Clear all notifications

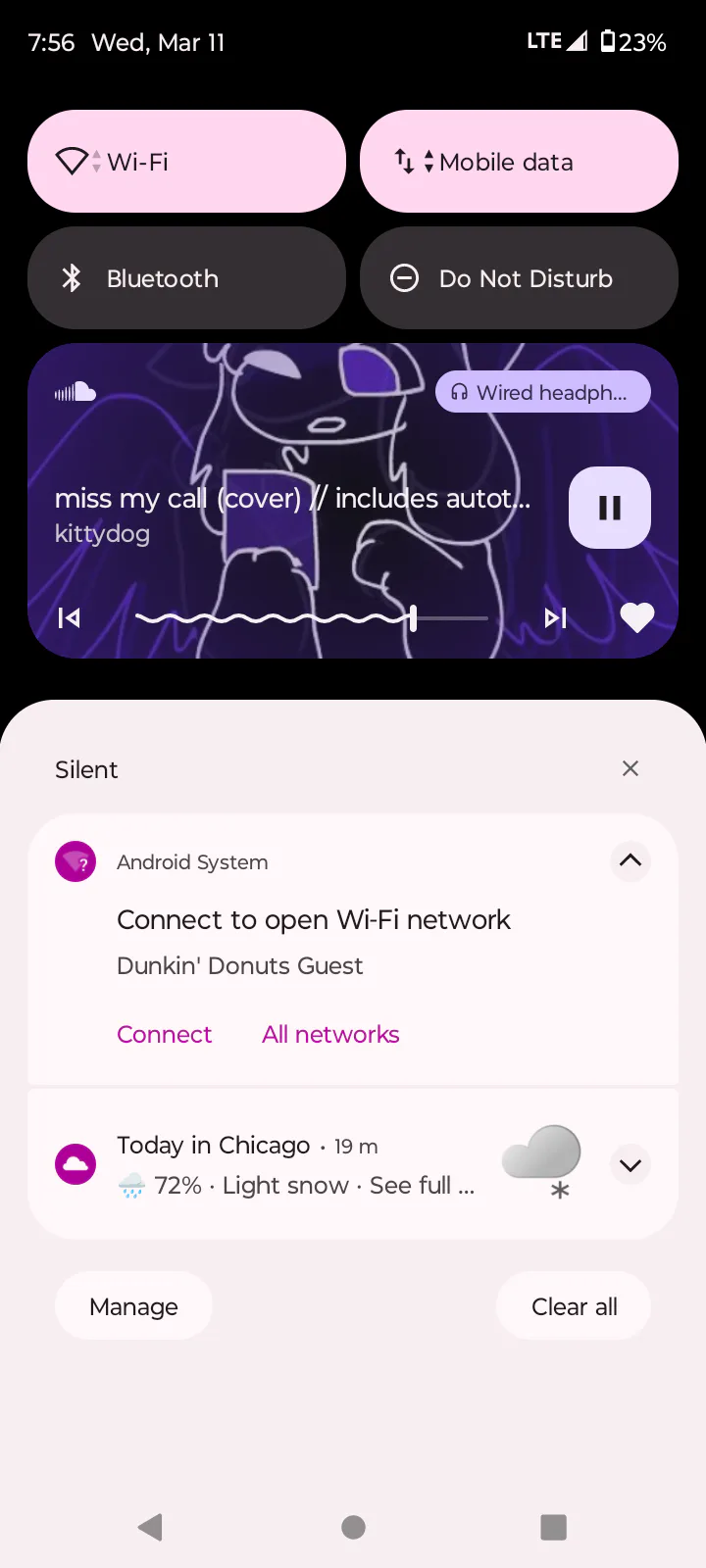[x=574, y=1306]
